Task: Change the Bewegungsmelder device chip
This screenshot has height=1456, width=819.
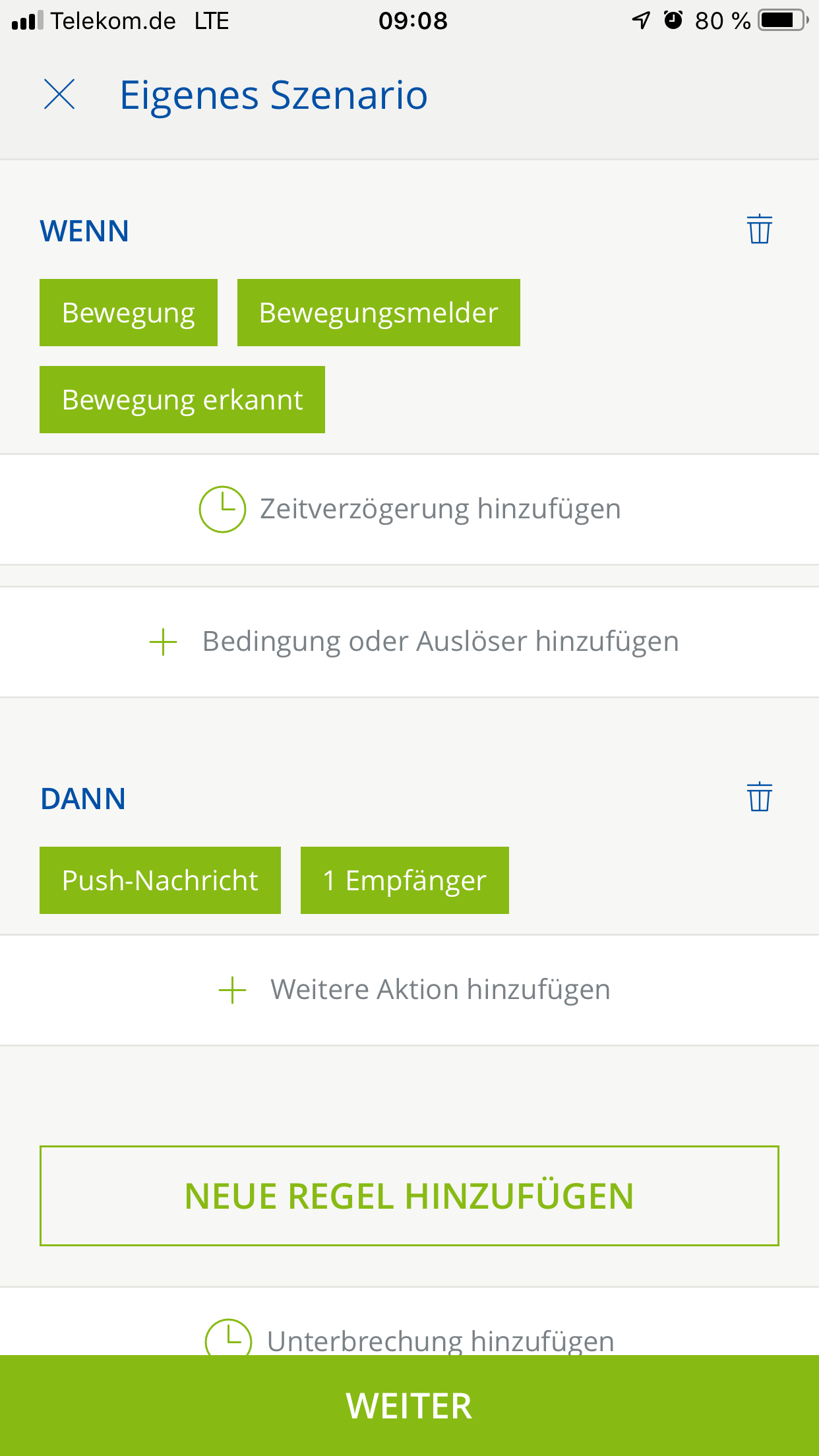Action: click(x=379, y=313)
